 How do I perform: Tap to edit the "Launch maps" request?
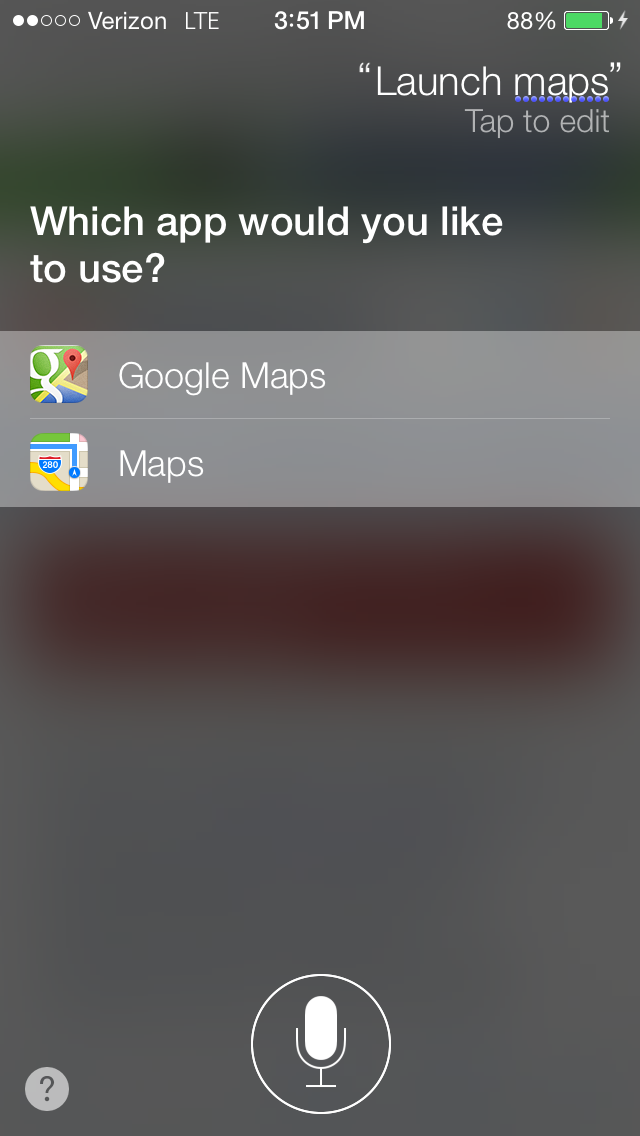536,121
